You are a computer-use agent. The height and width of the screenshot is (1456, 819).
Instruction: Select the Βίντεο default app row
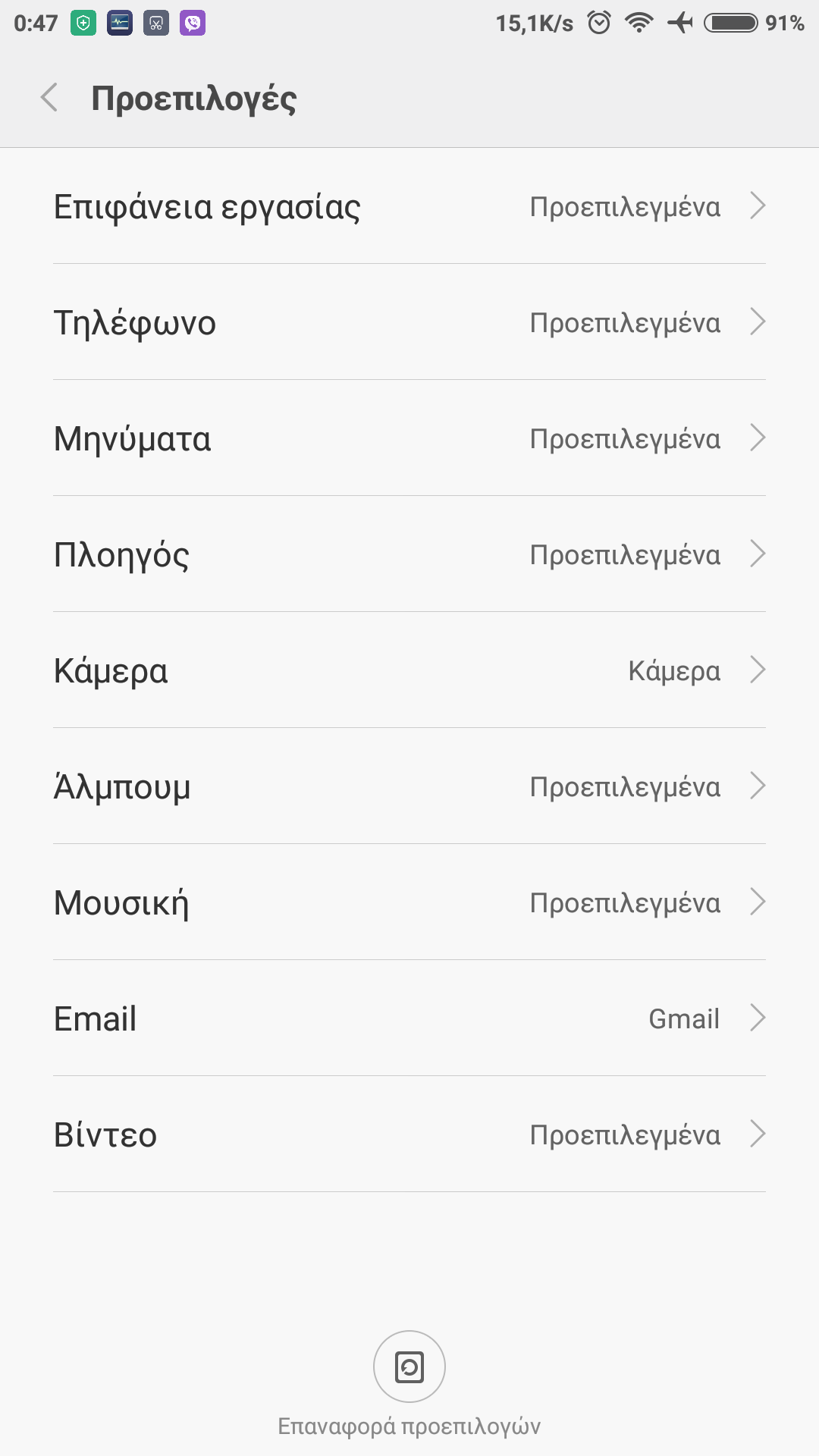tap(409, 1134)
